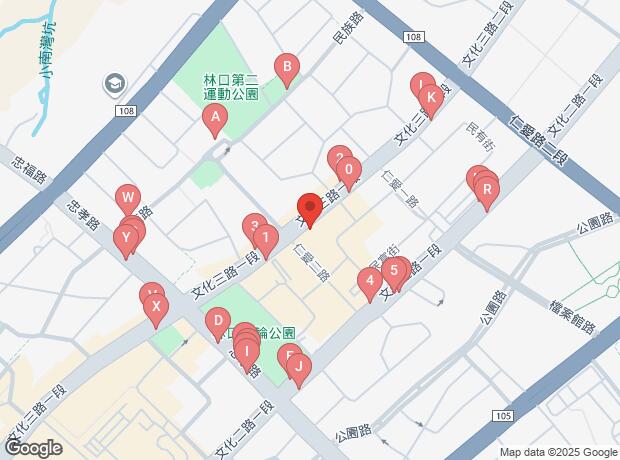Image resolution: width=620 pixels, height=460 pixels.
Task: Tap map marker W
Action: [x=127, y=196]
